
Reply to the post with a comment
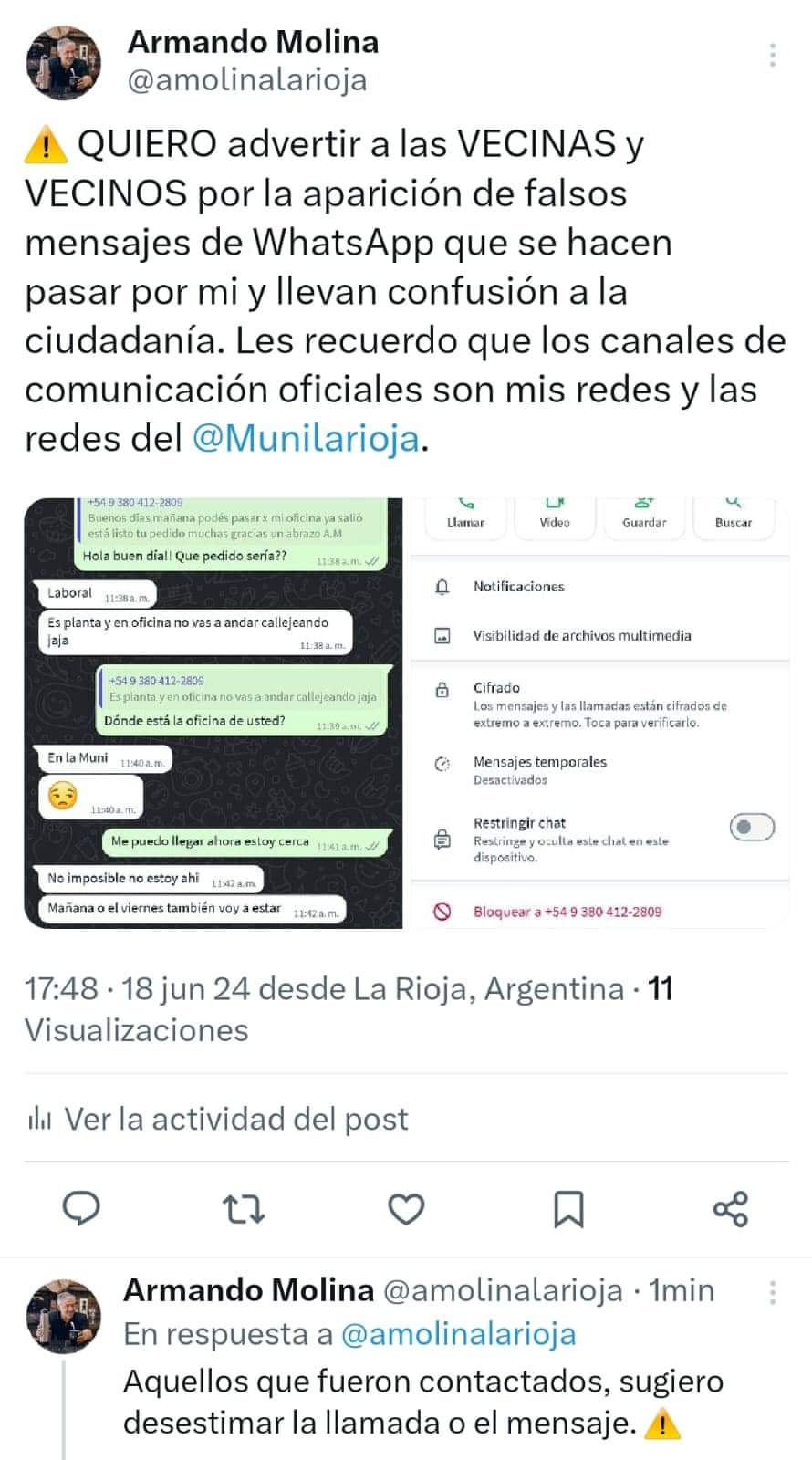coord(81,1209)
